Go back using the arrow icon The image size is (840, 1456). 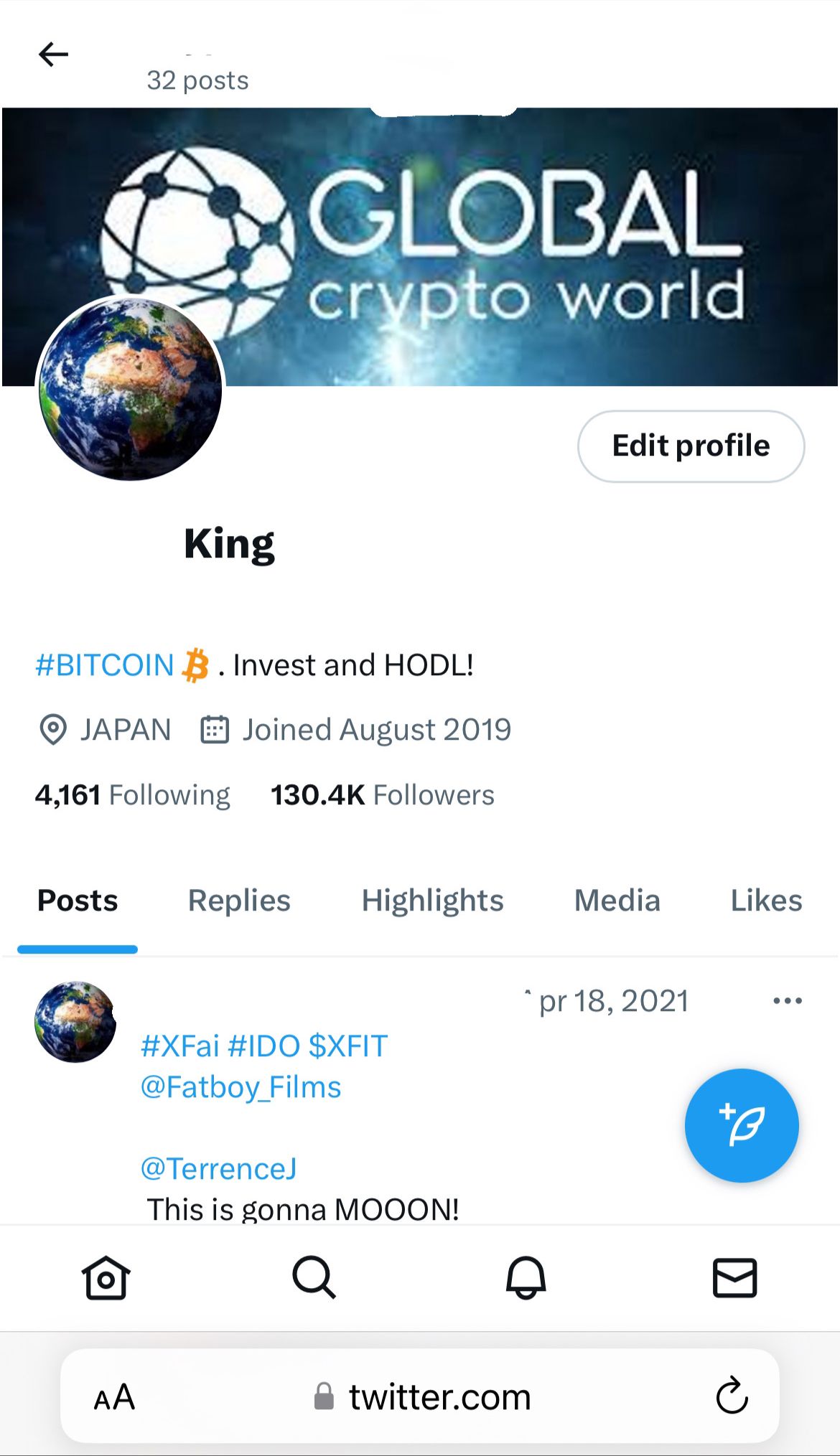52,55
